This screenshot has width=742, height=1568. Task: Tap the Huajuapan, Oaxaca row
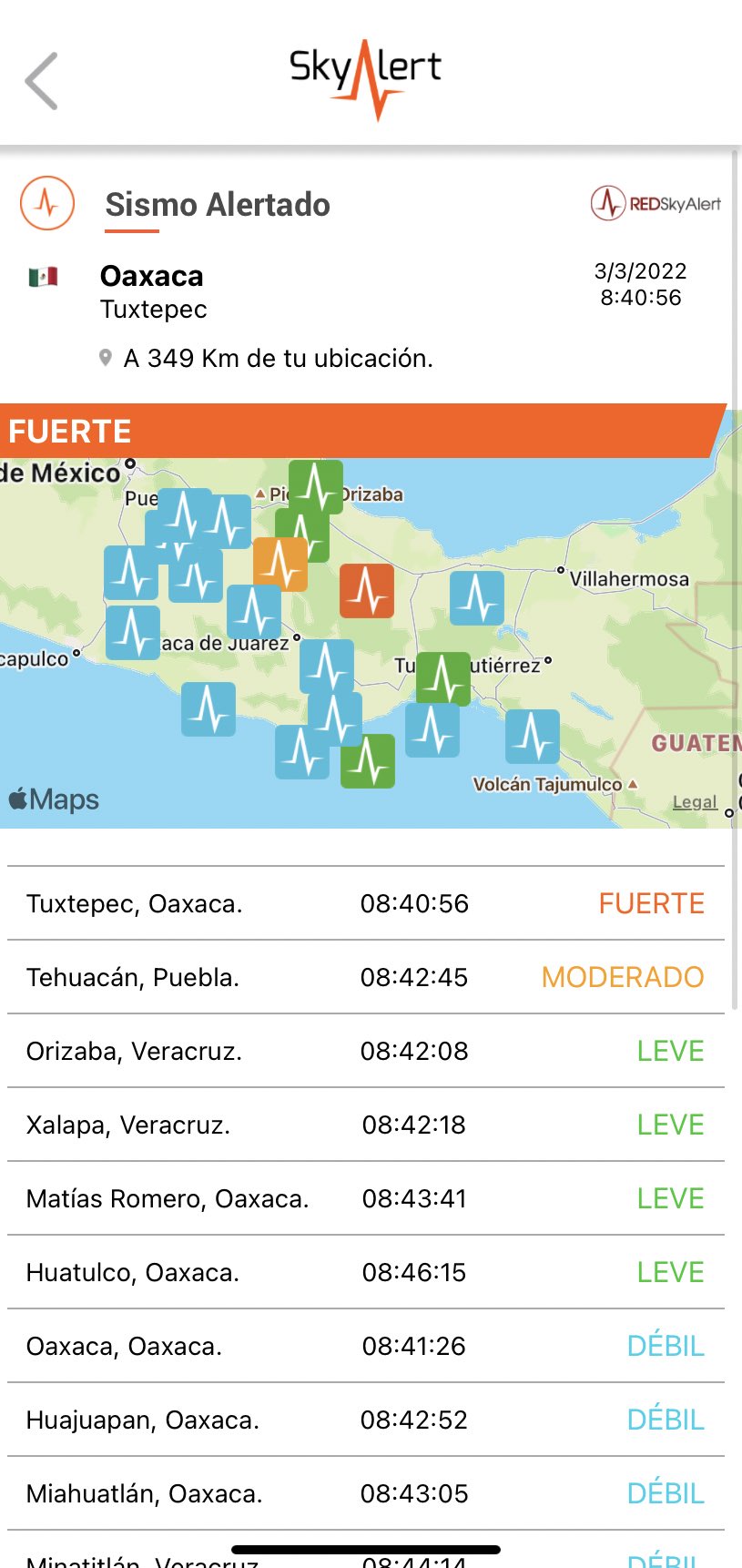coord(366,1420)
